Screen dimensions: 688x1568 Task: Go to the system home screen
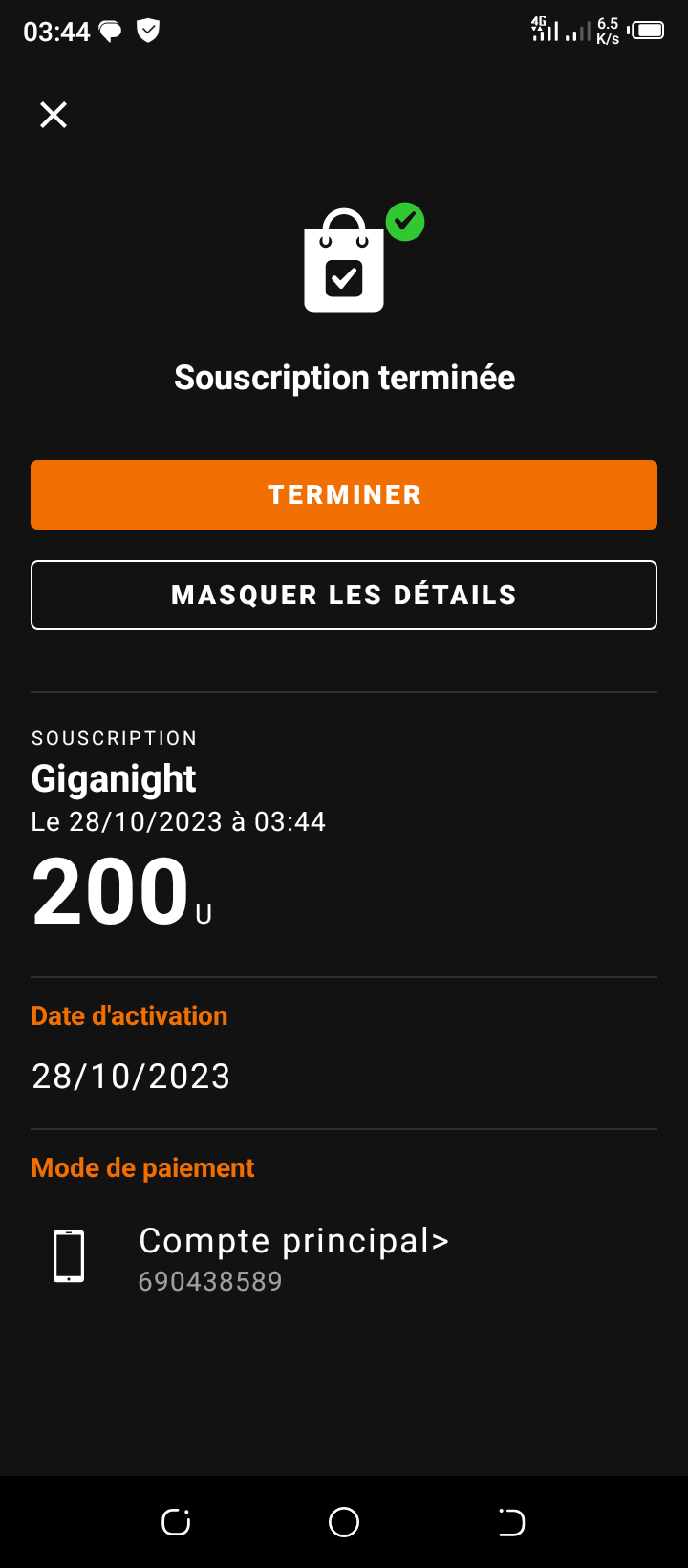[x=344, y=1521]
